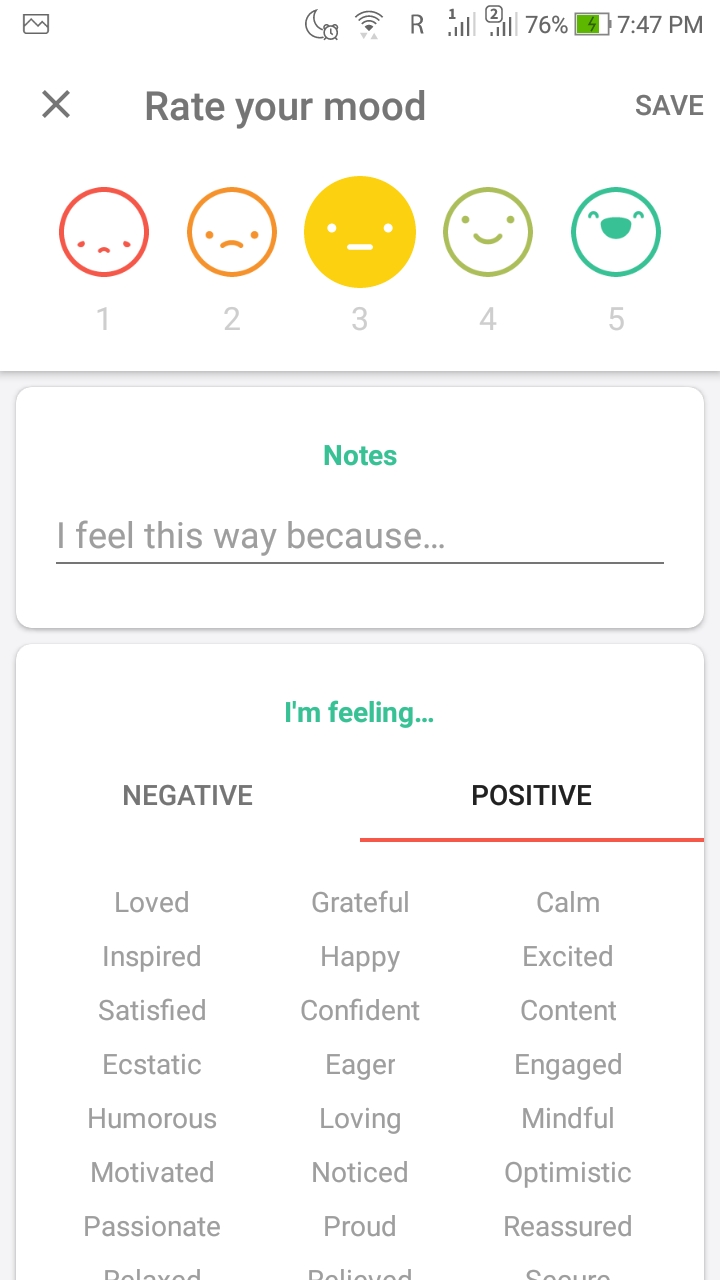Choose the happiest face rated 5
The image size is (720, 1280).
pyautogui.click(x=616, y=232)
